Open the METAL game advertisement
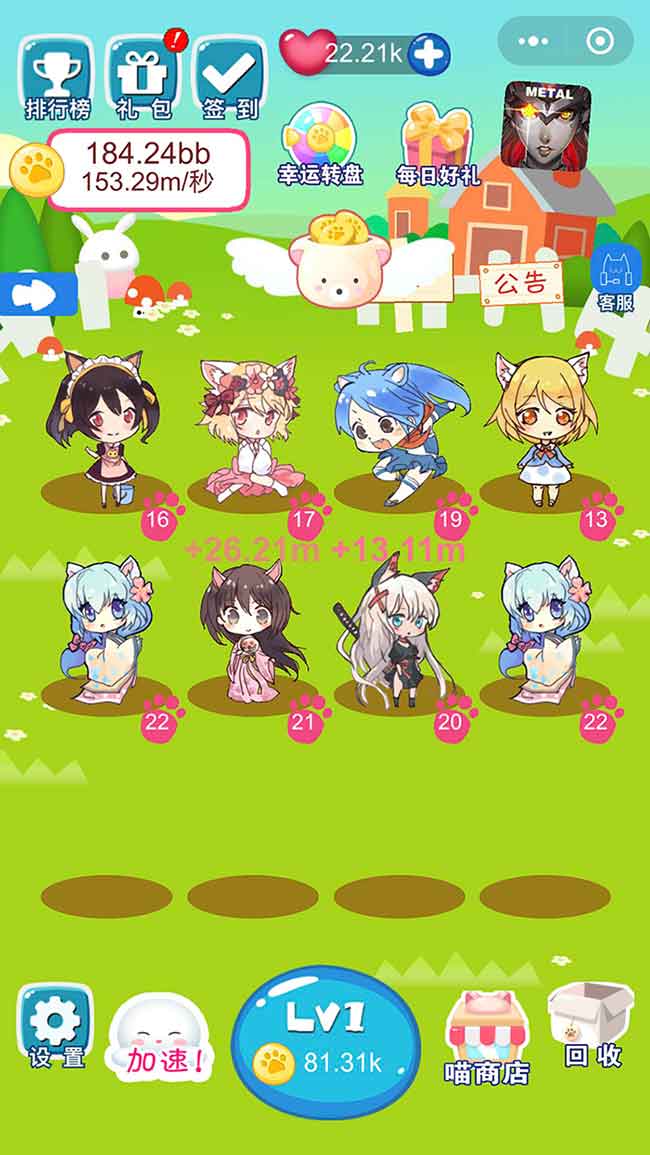 [546, 124]
